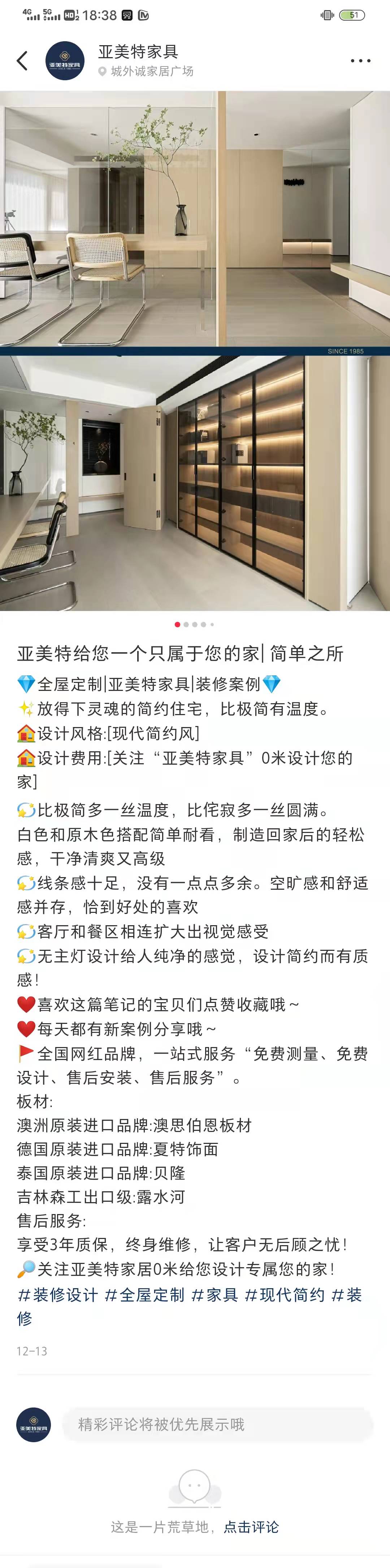
Task: Tap the image carousel page indicator dots
Action: pos(195,624)
